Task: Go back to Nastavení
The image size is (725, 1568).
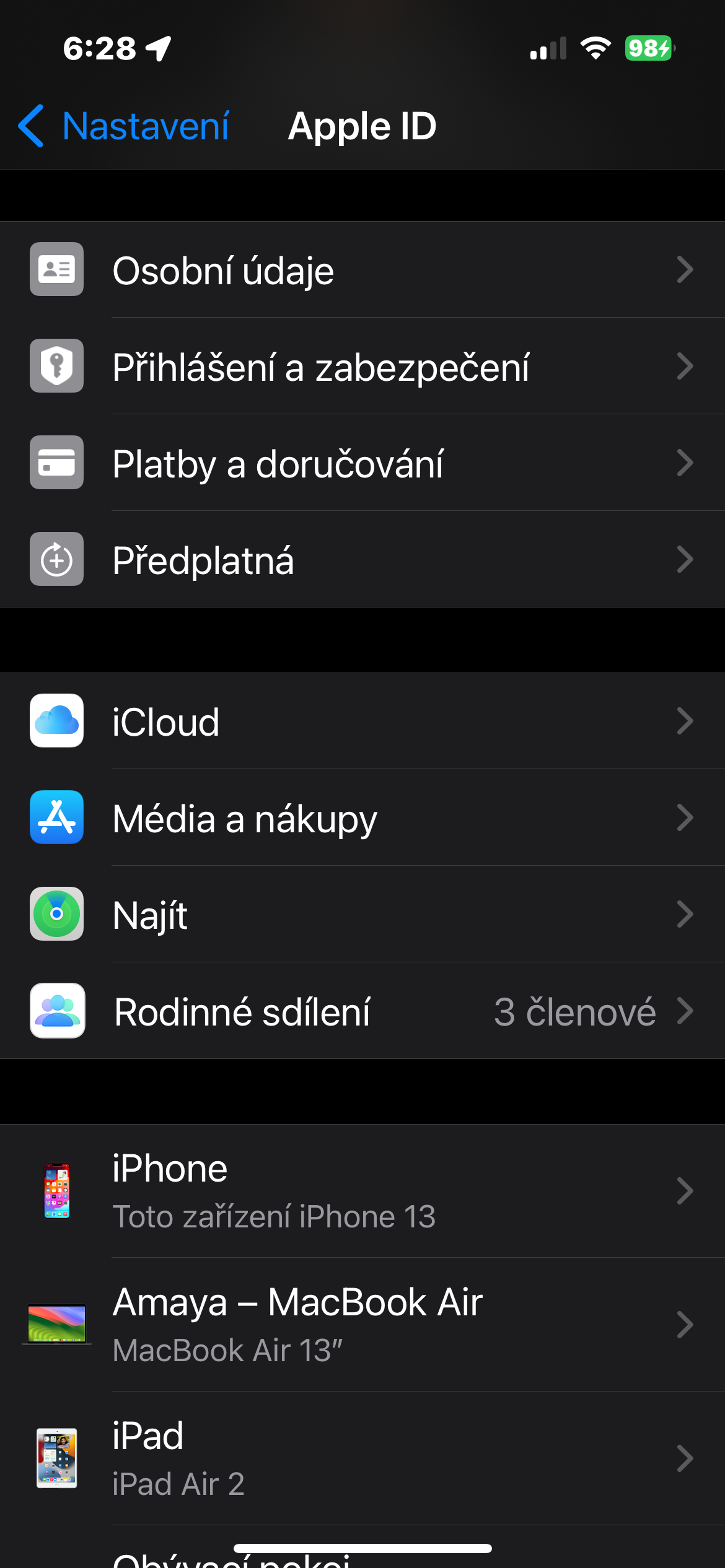Action: [x=124, y=126]
